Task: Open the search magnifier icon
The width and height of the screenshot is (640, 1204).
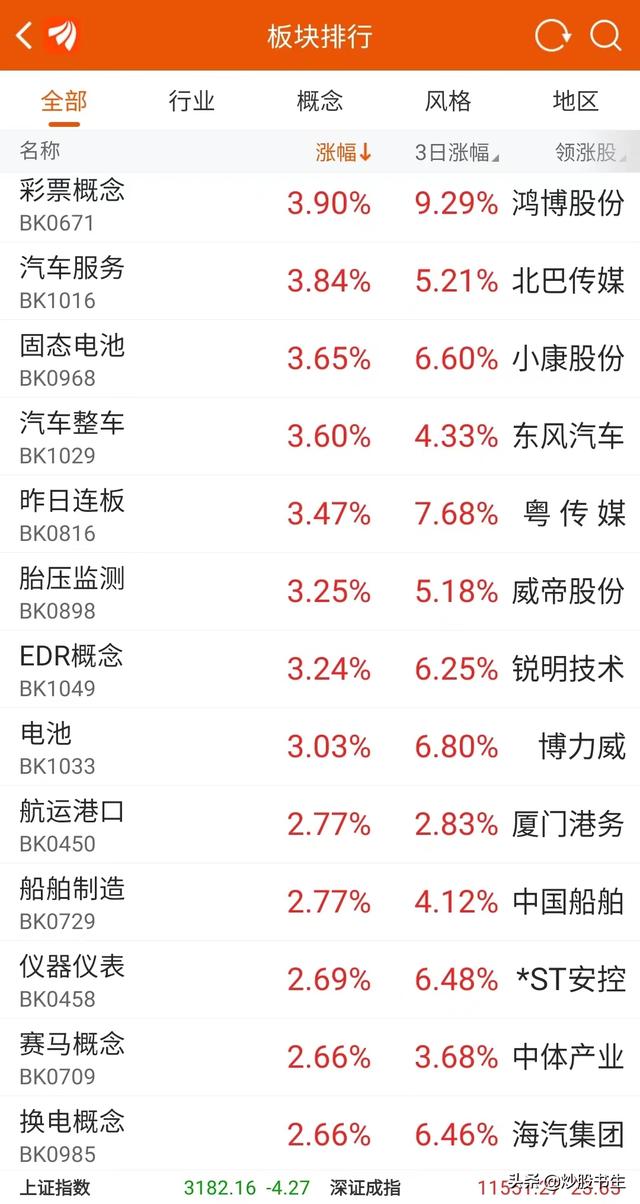Action: pos(605,36)
